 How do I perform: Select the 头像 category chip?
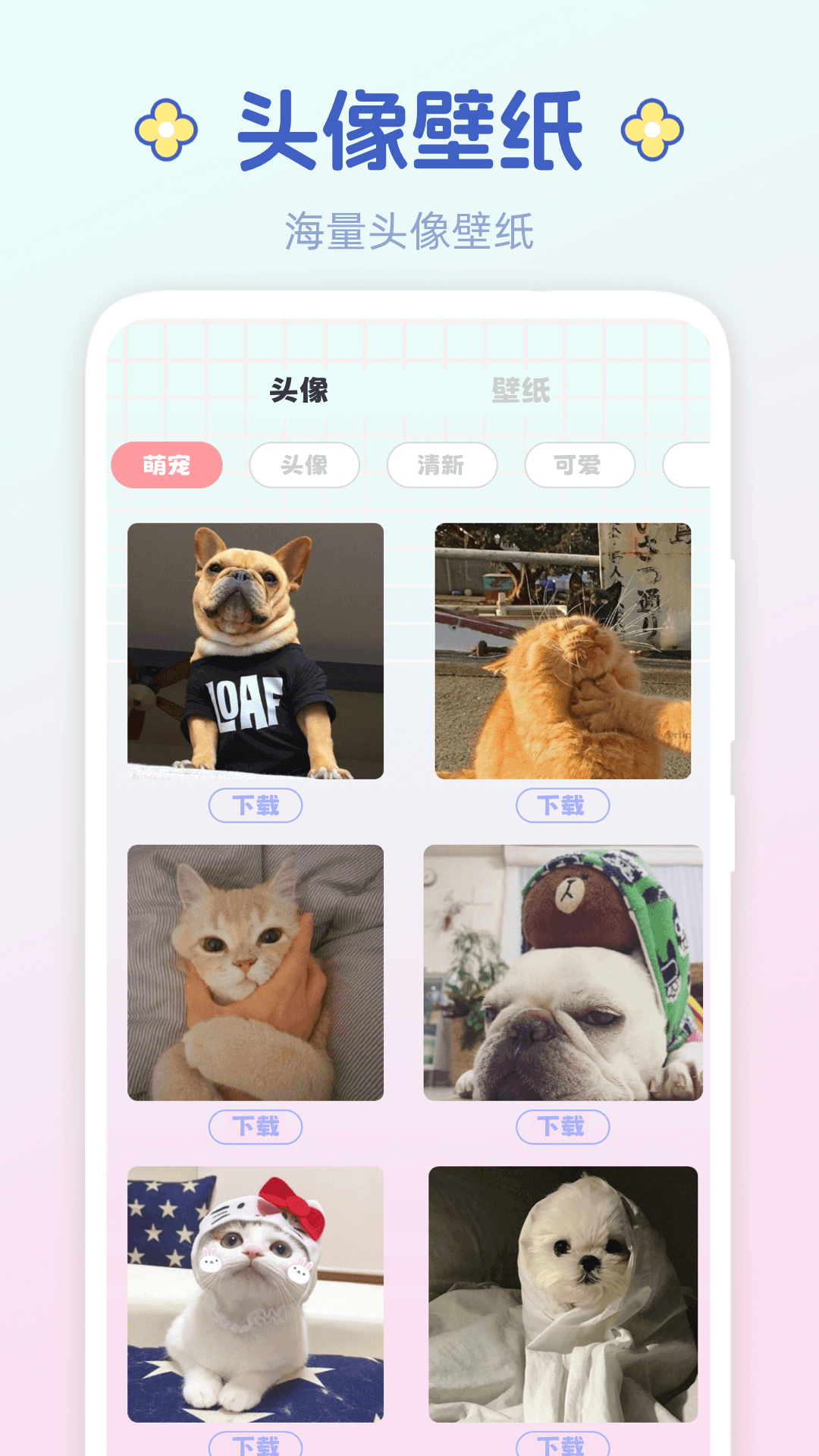pos(305,465)
